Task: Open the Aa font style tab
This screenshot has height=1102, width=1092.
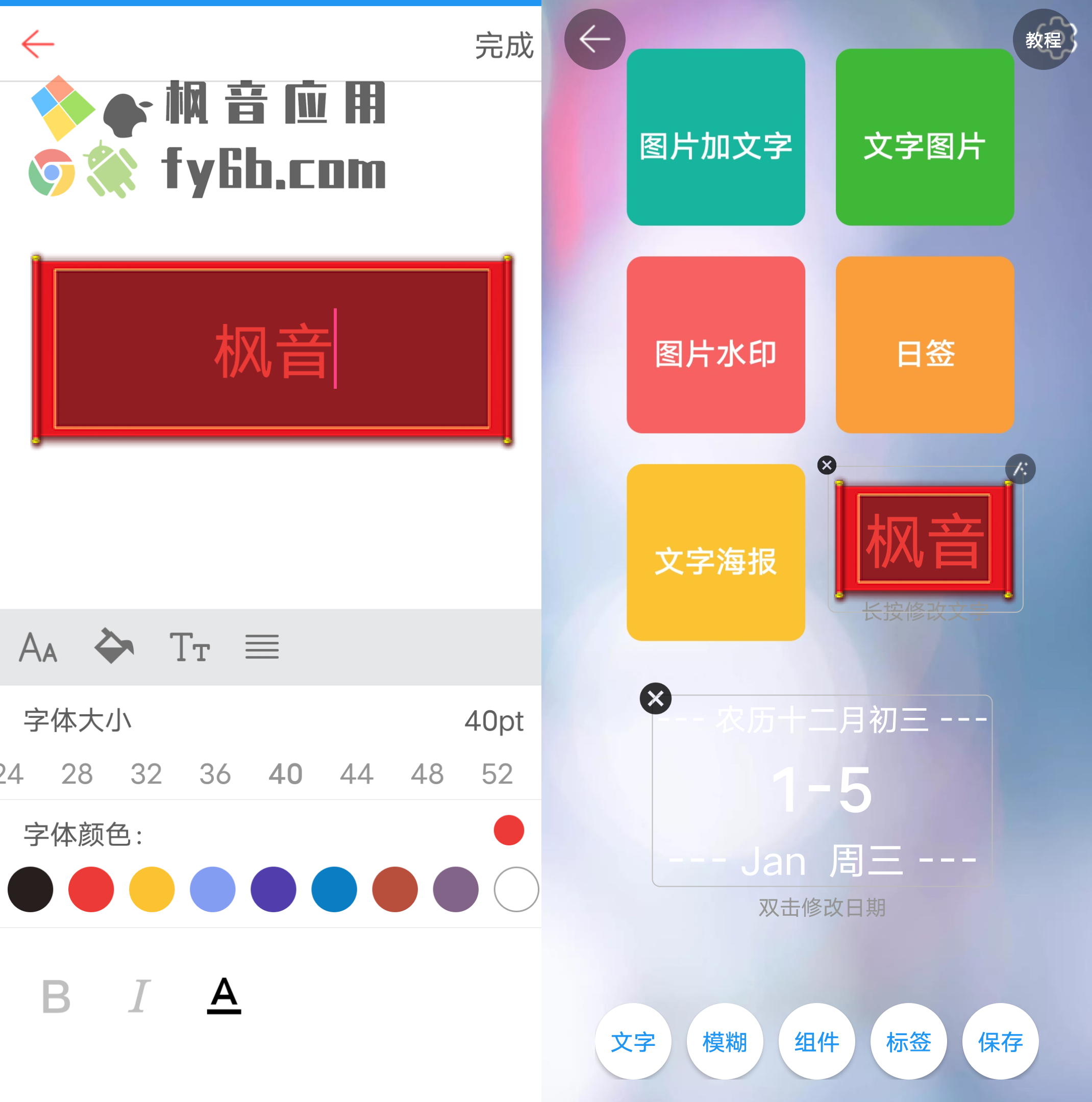Action: point(38,647)
